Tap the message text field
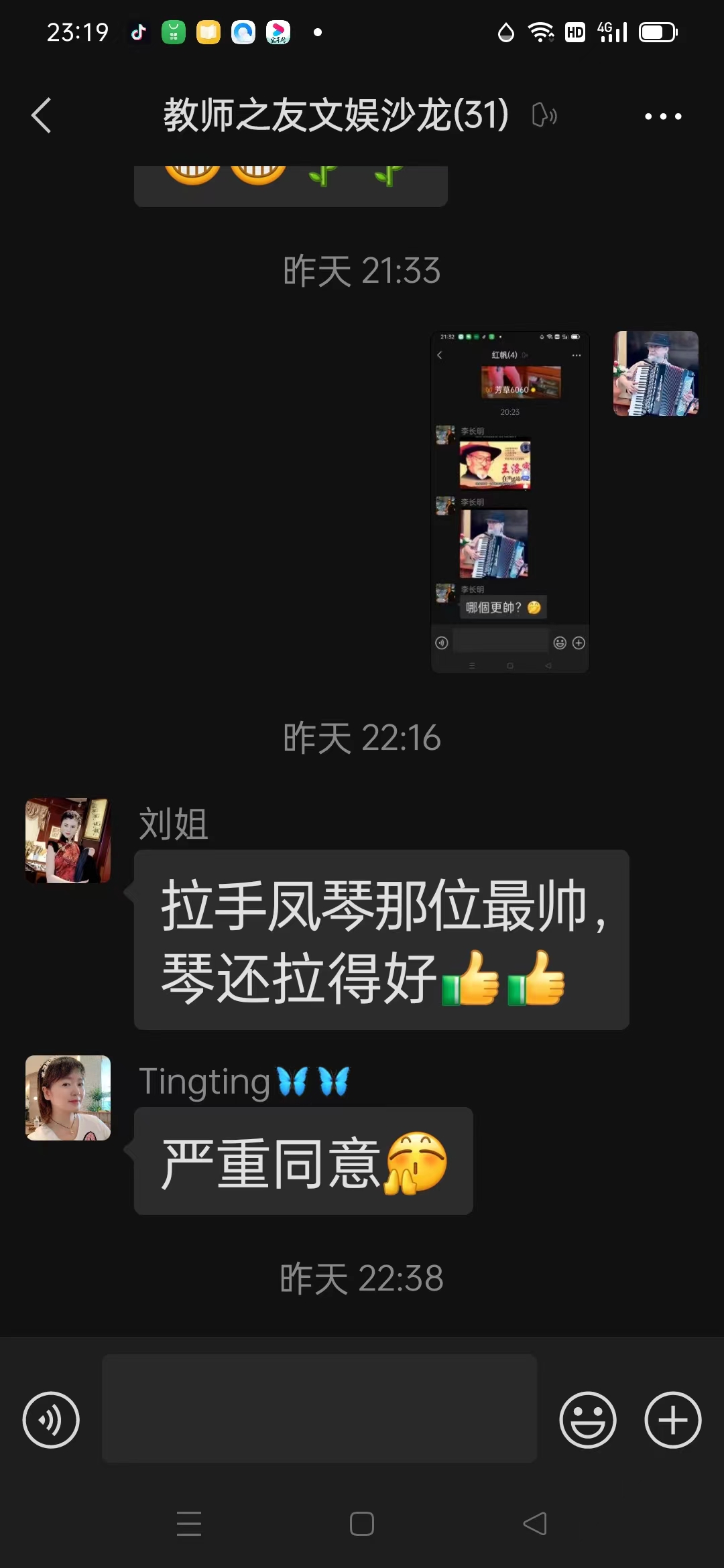 319,1409
